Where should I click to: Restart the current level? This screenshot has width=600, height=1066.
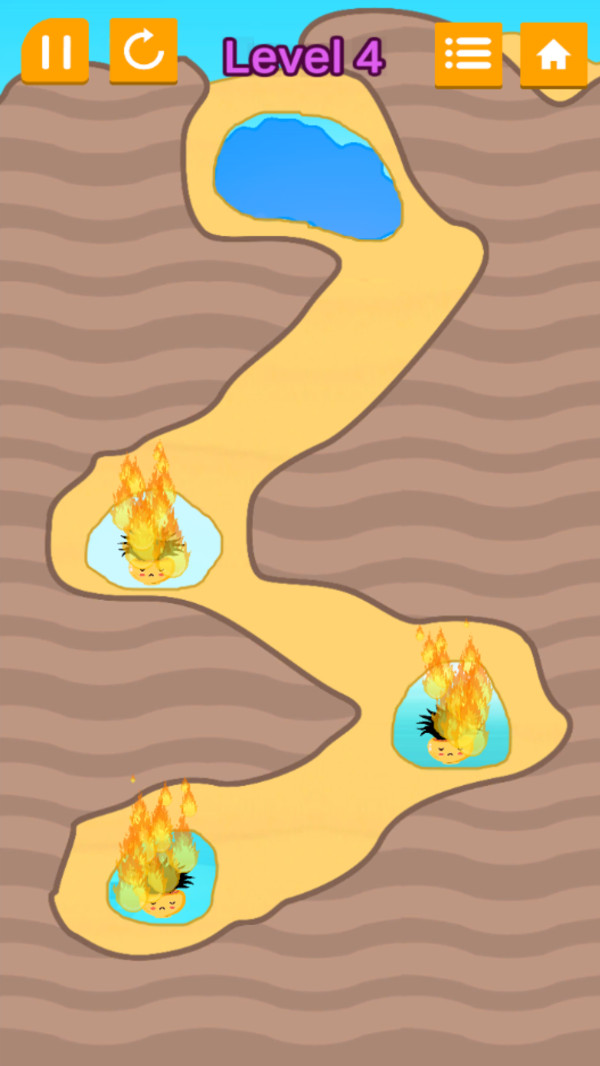pos(143,51)
